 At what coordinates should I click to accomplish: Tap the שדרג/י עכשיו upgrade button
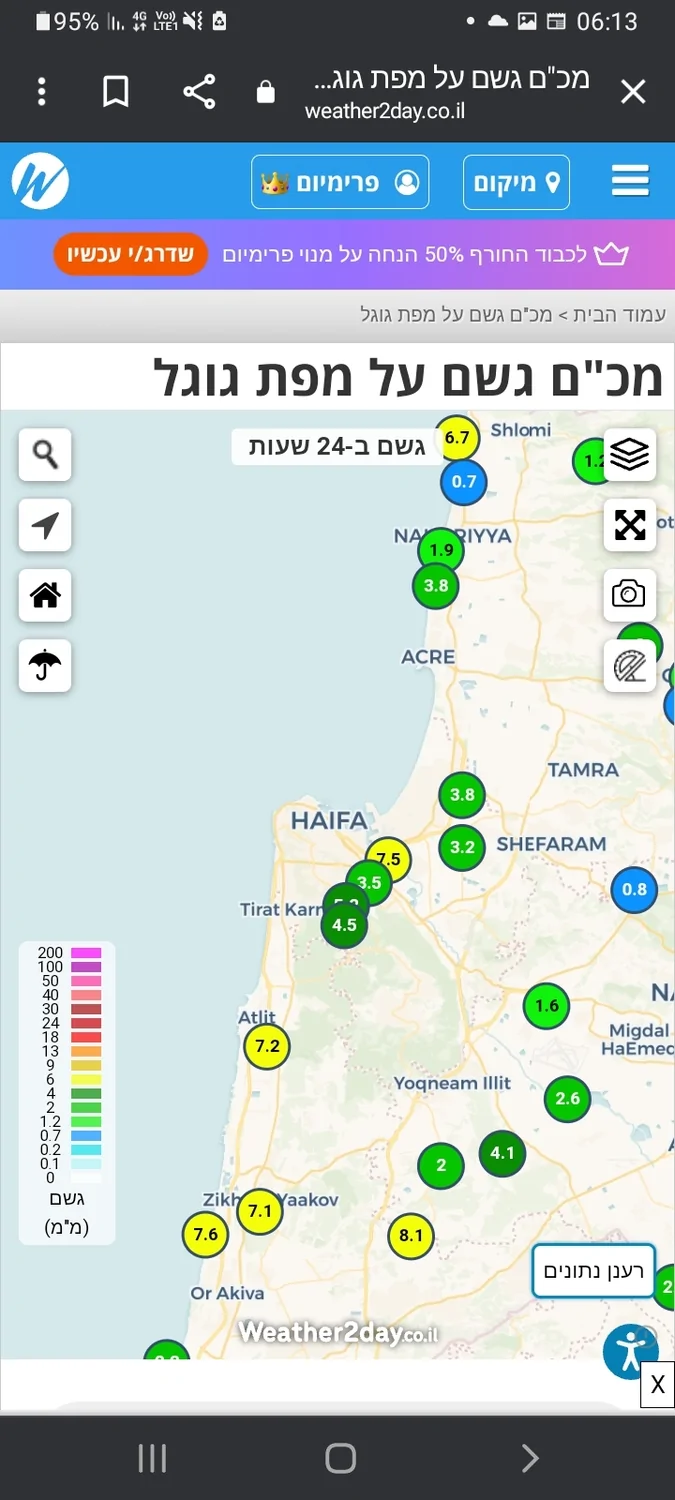130,254
